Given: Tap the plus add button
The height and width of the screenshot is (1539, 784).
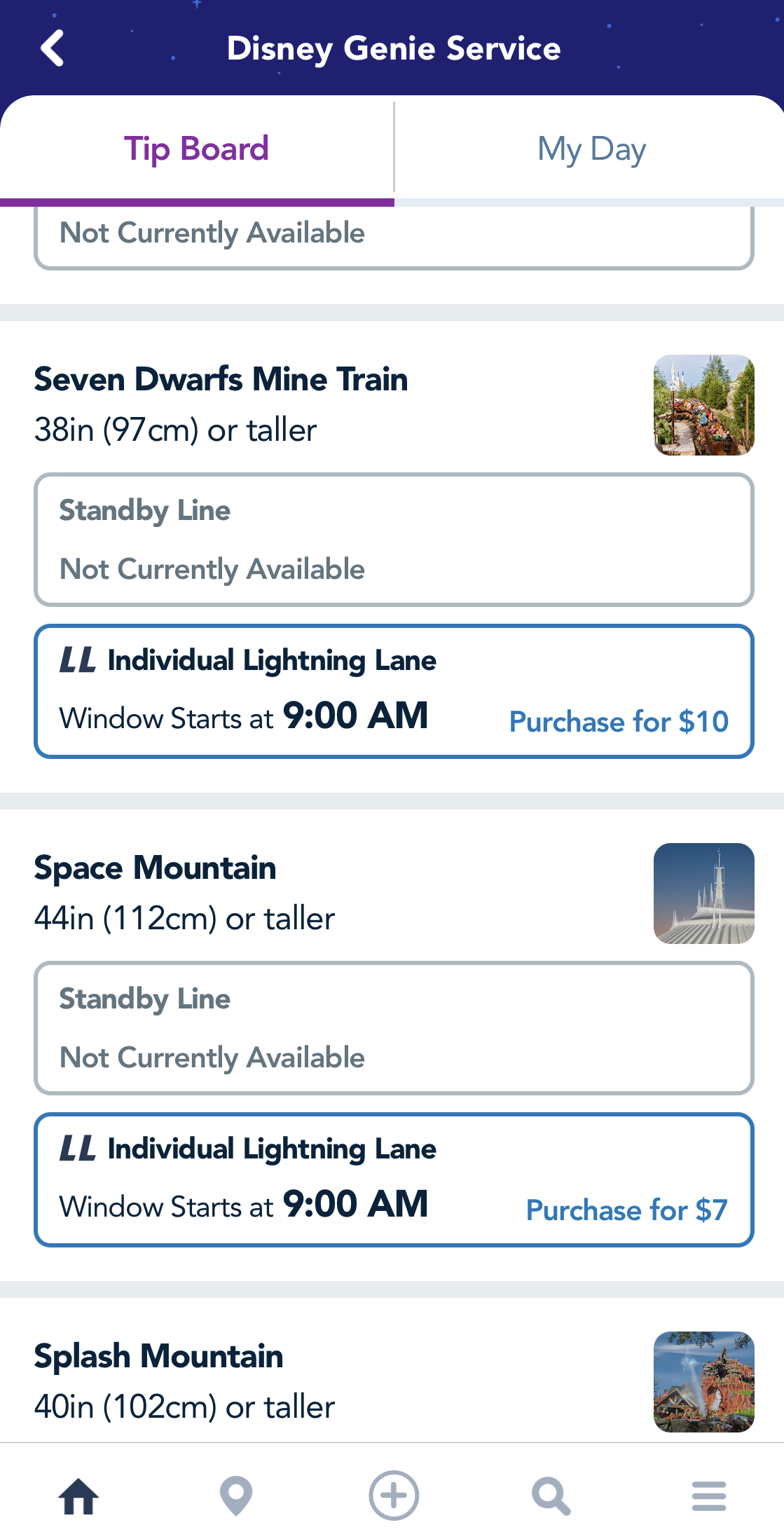Looking at the screenshot, I should coord(394,1496).
